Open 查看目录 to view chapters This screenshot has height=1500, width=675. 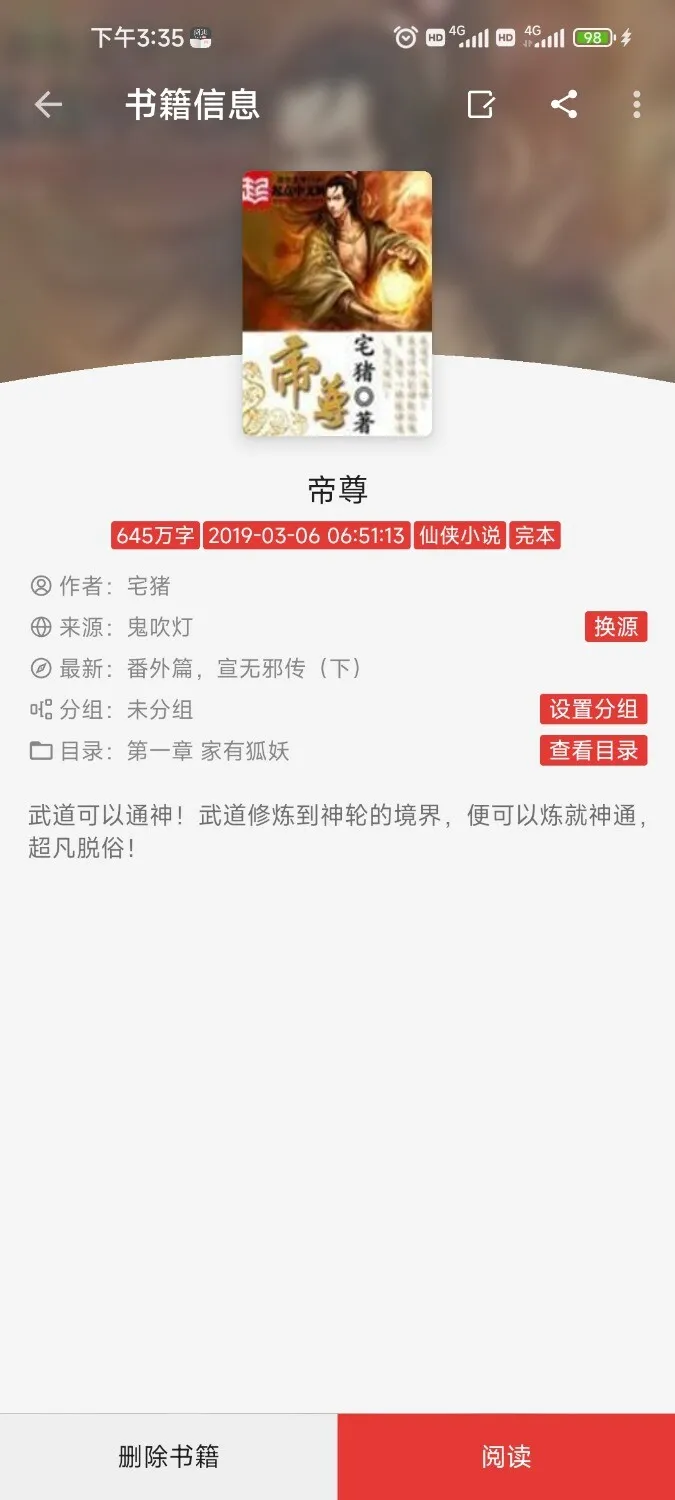coord(593,750)
